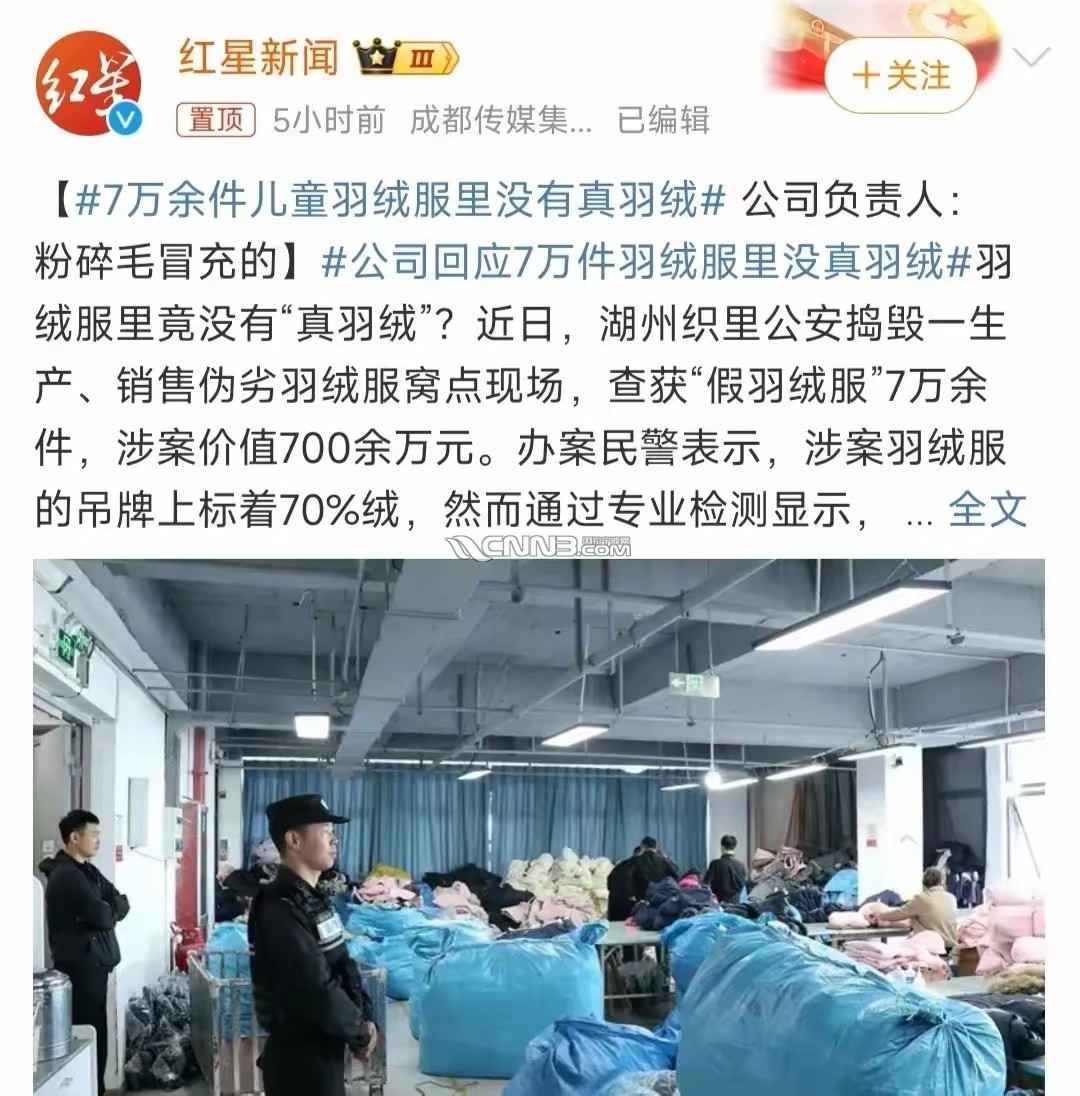The image size is (1080, 1096).
Task: Open the 成都传媒集... source link
Action: click(501, 121)
